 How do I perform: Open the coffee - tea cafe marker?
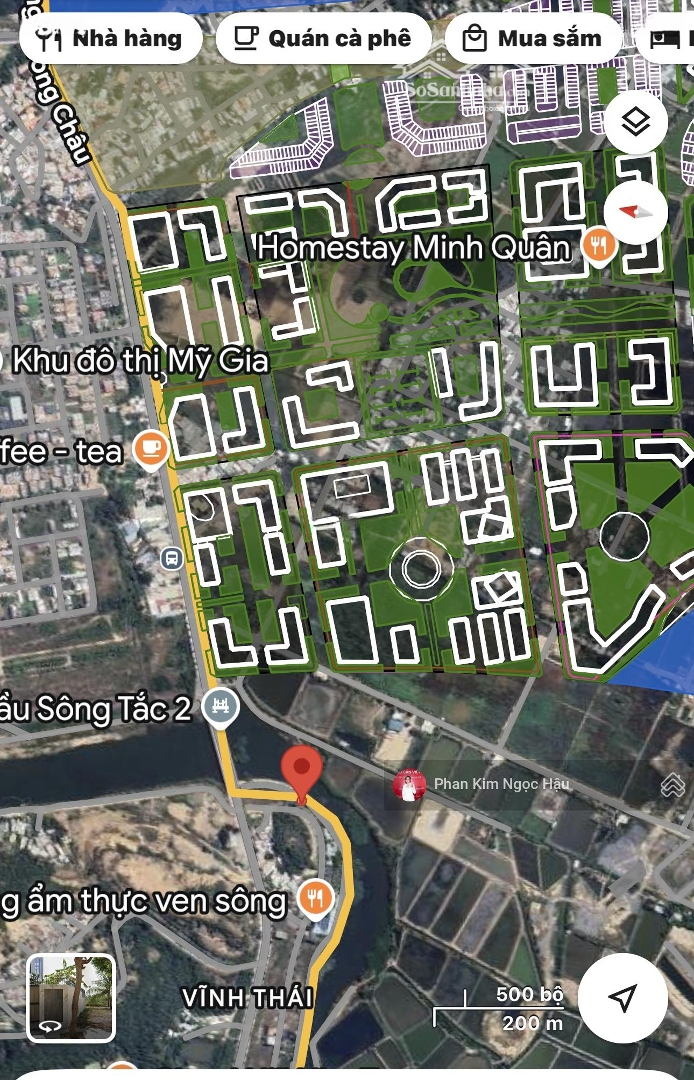click(x=150, y=451)
